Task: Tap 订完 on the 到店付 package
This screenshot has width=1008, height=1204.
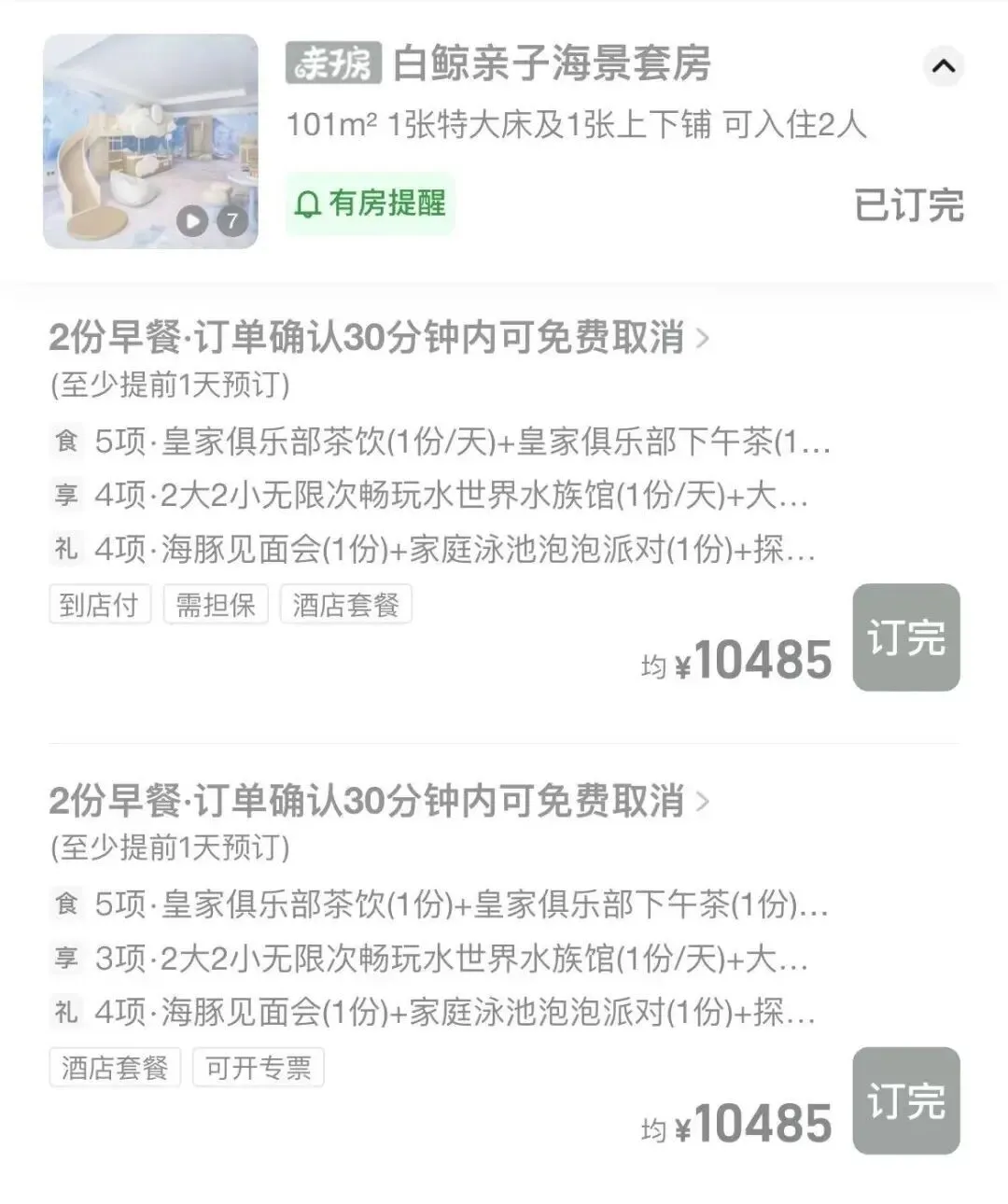Action: [905, 637]
